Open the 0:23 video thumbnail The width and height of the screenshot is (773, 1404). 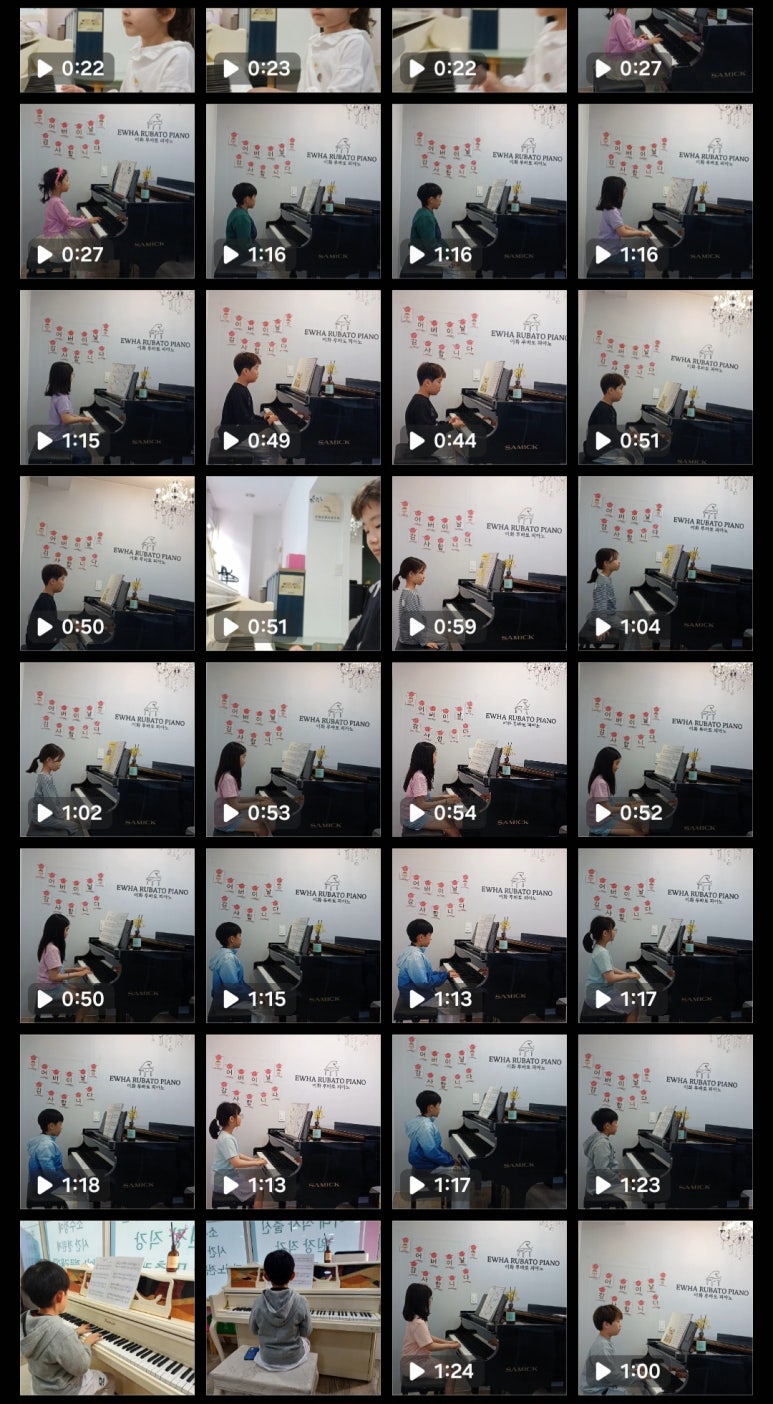[x=293, y=50]
